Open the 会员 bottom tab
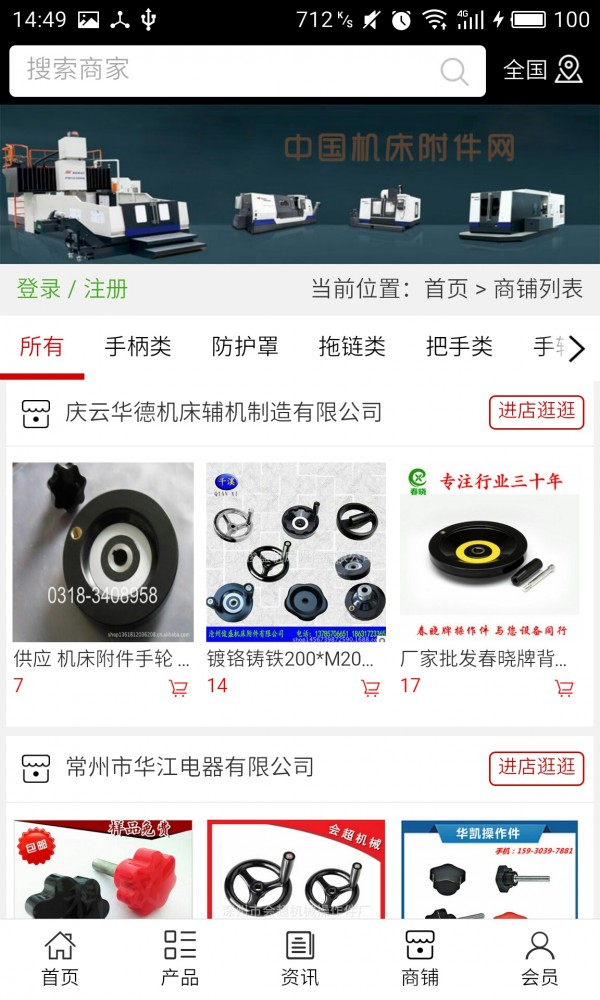 pyautogui.click(x=540, y=958)
